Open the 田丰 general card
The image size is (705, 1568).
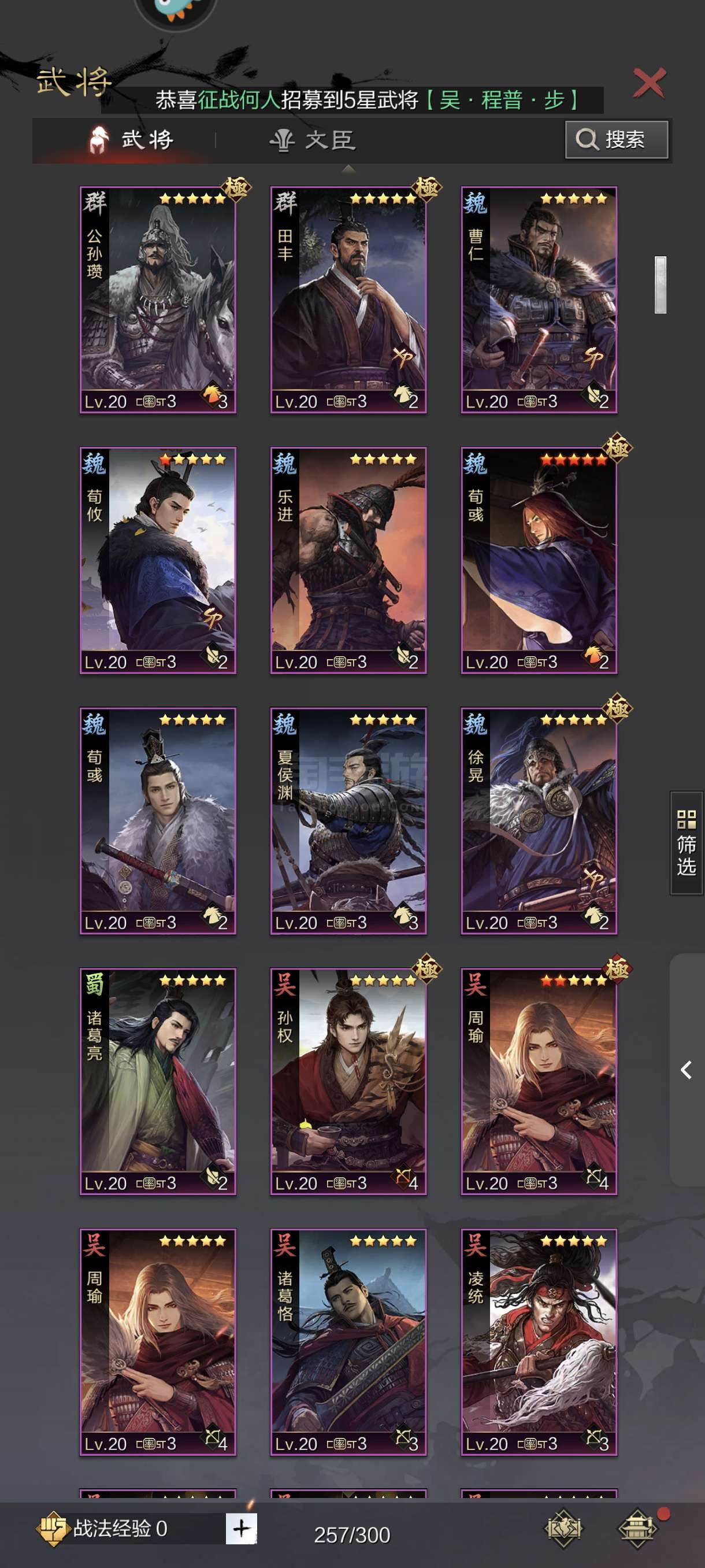348,300
